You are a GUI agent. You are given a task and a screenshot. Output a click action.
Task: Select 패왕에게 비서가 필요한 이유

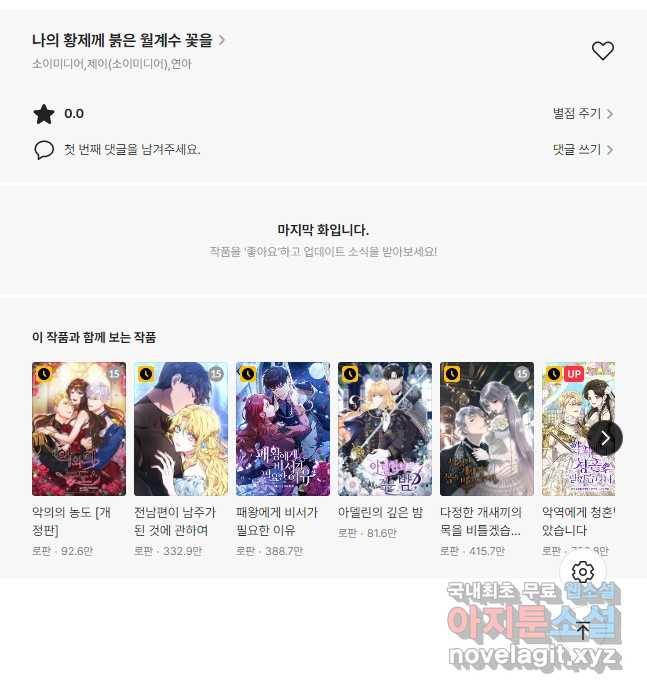[x=283, y=429]
